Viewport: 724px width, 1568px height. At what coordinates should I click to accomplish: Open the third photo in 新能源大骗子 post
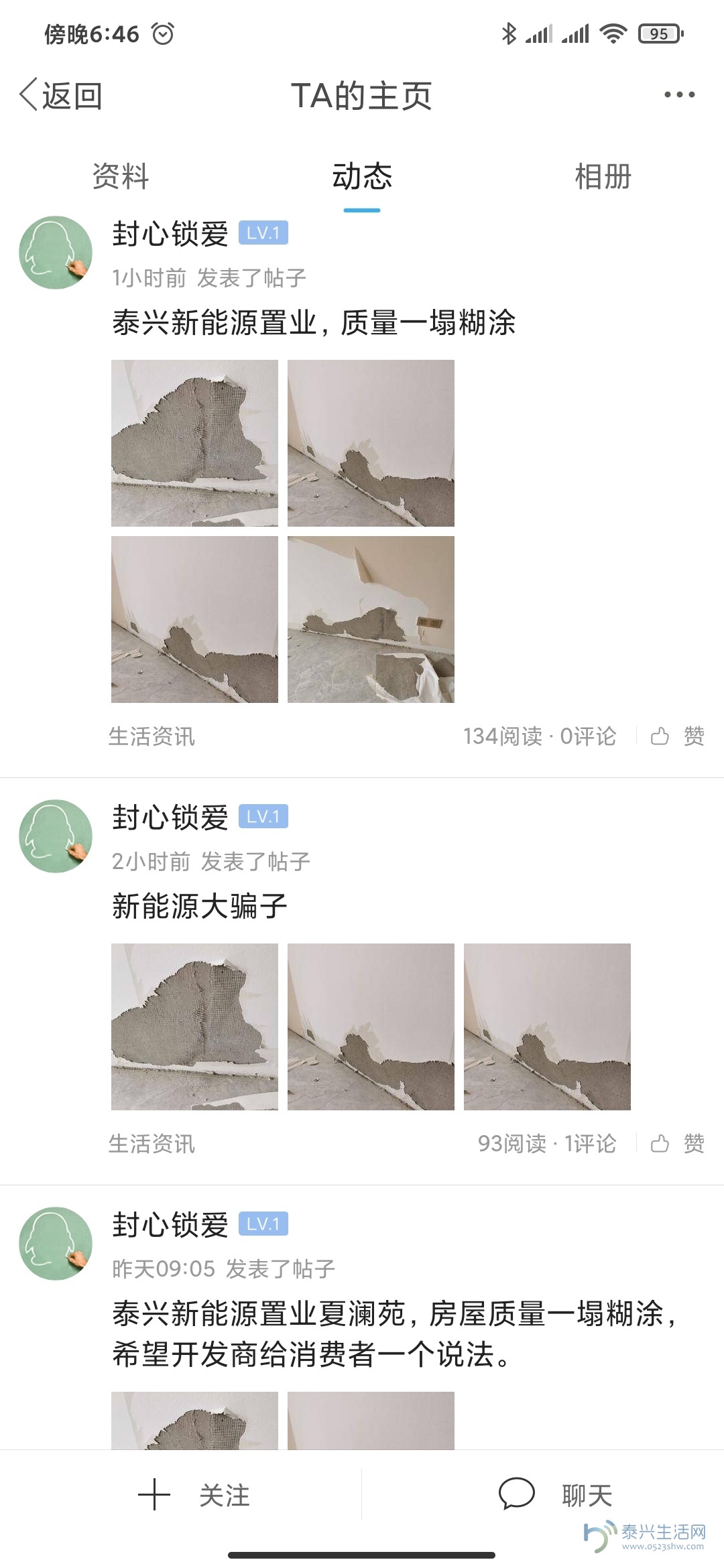[x=547, y=1027]
